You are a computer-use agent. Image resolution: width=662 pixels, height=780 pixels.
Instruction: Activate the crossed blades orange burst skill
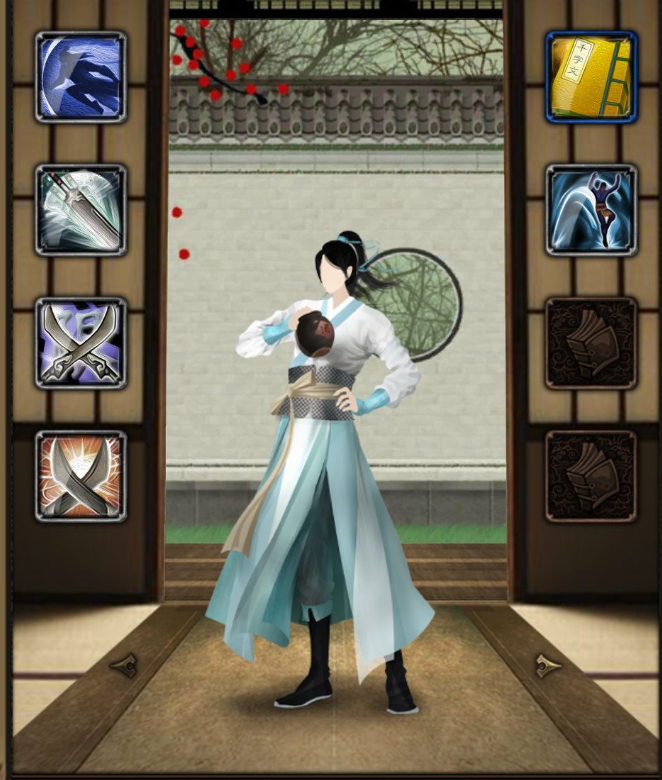click(x=81, y=476)
